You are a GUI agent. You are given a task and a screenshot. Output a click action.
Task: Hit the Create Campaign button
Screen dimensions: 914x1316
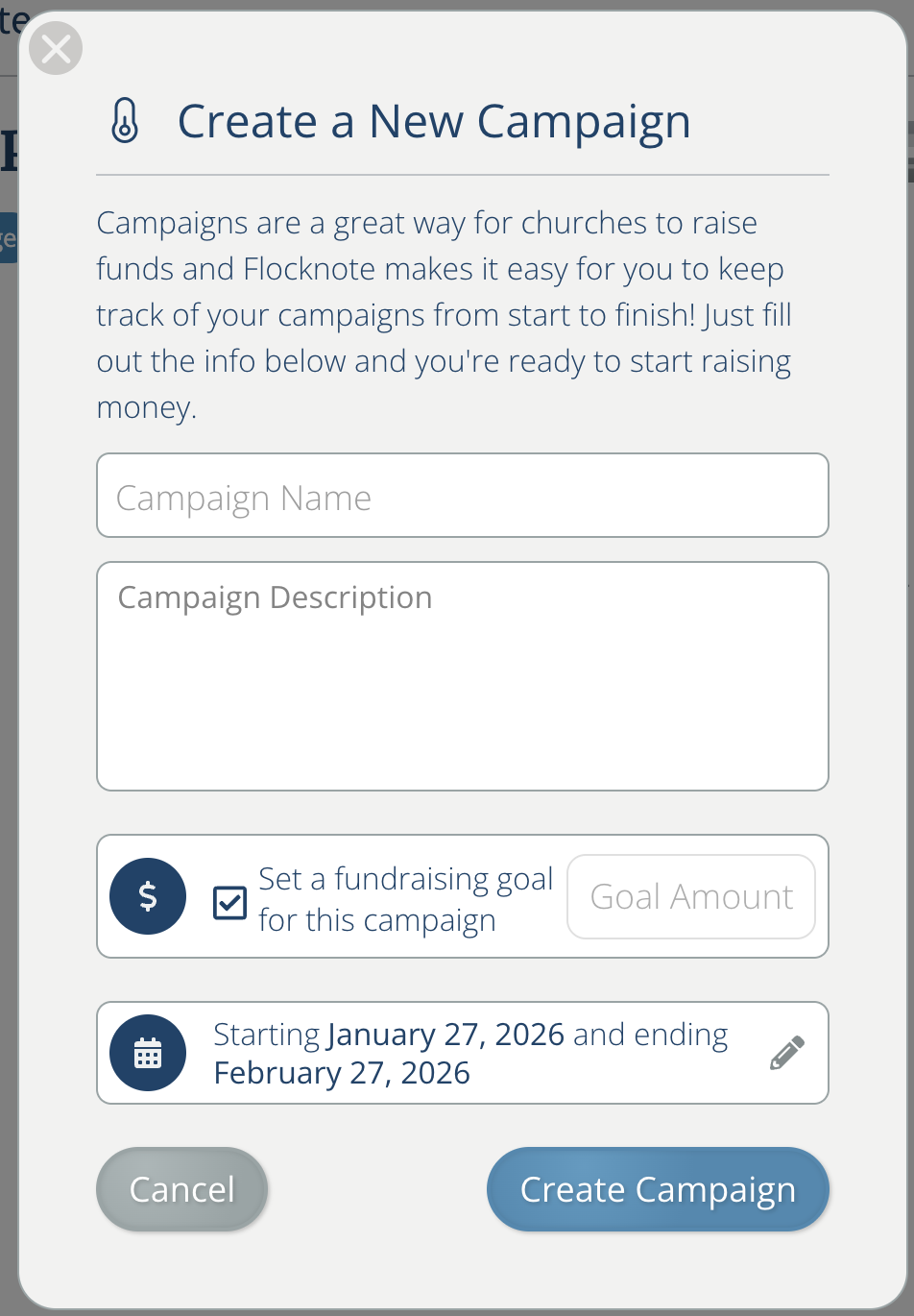(658, 1189)
